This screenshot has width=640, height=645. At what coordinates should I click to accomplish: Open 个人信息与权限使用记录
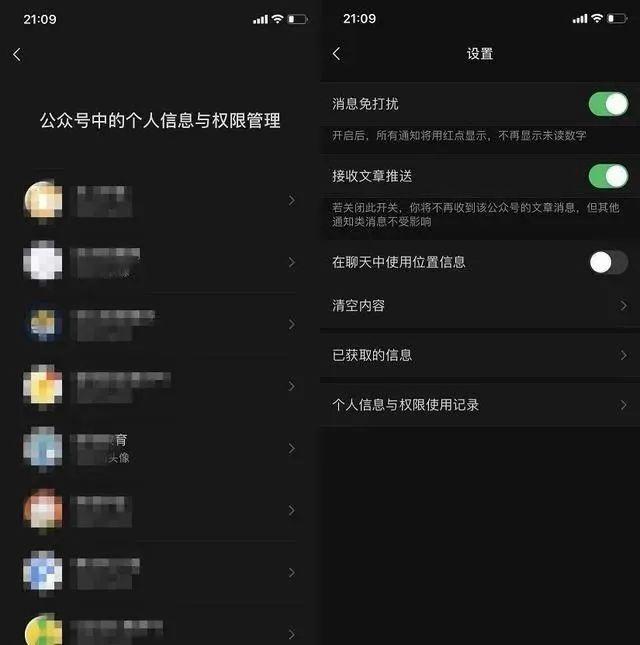(480, 405)
